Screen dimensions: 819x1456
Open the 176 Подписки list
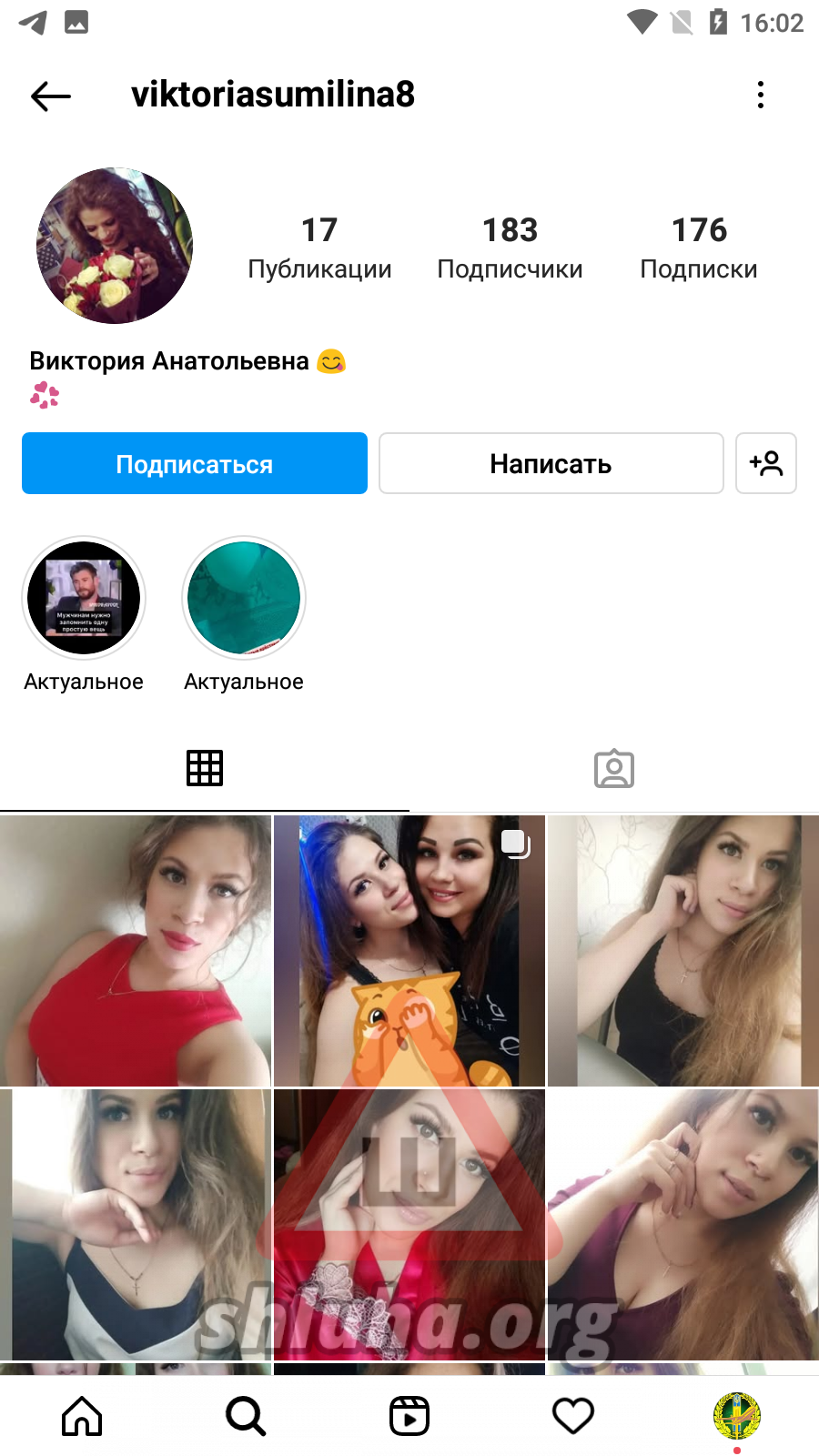click(699, 247)
